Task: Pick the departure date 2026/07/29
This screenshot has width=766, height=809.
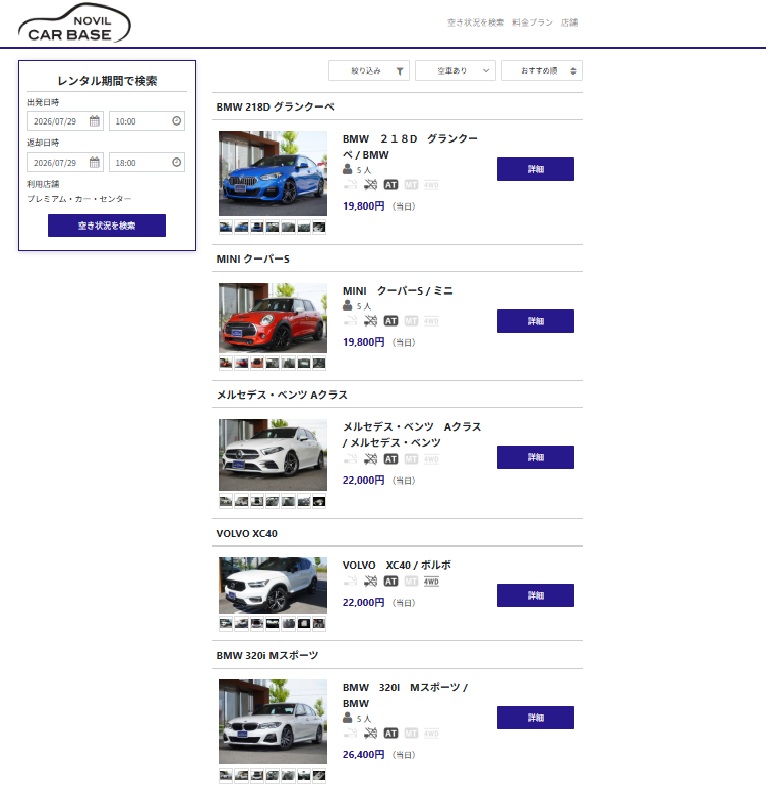Action: coord(66,121)
